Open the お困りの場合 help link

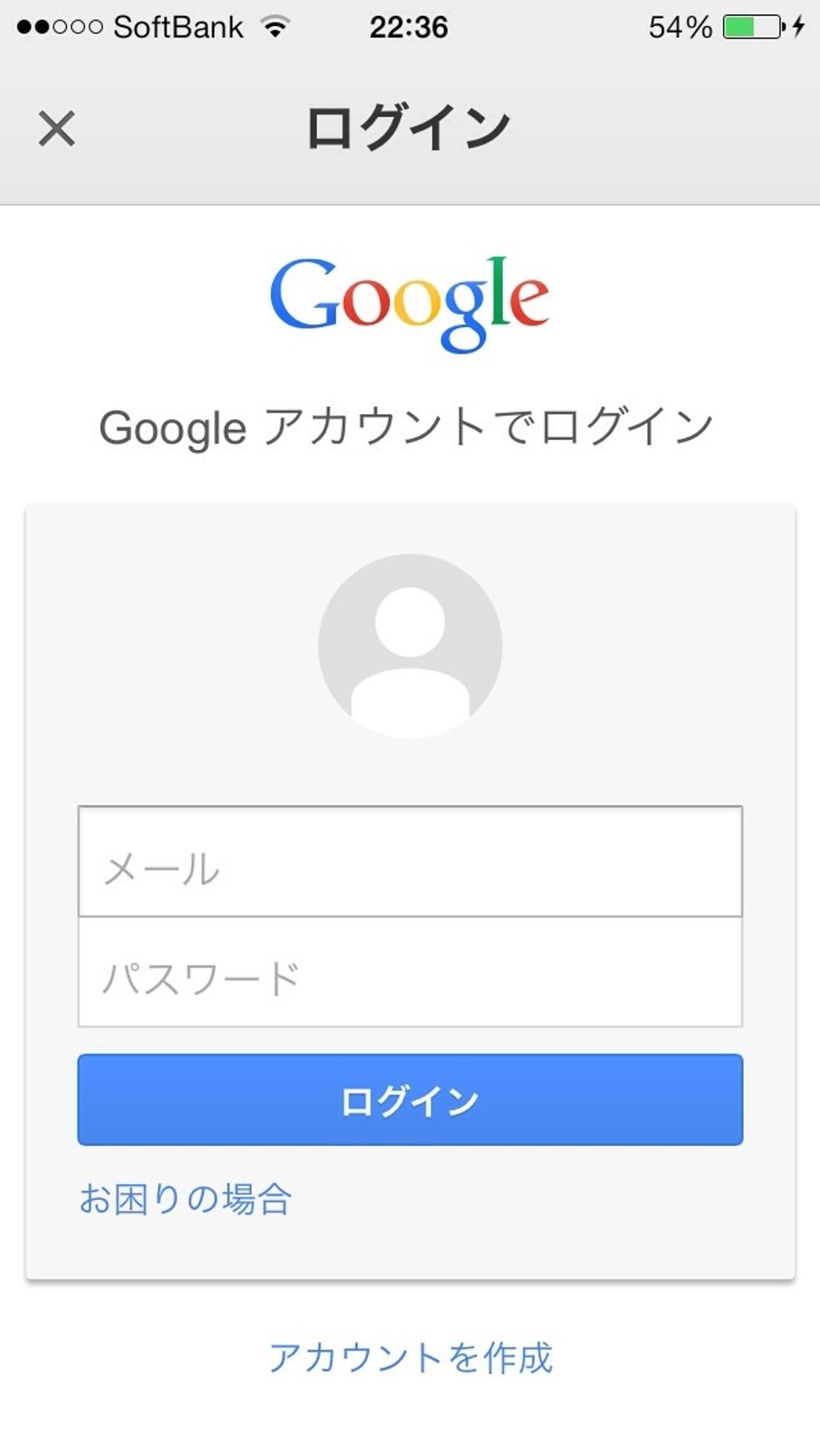tap(186, 1199)
